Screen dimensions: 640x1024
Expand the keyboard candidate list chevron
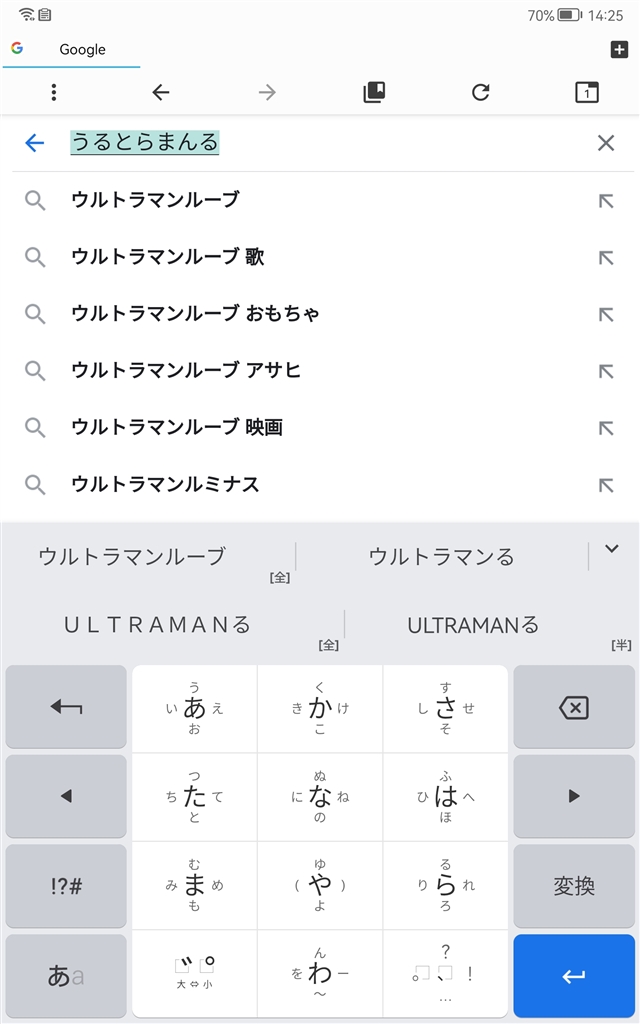coord(612,549)
